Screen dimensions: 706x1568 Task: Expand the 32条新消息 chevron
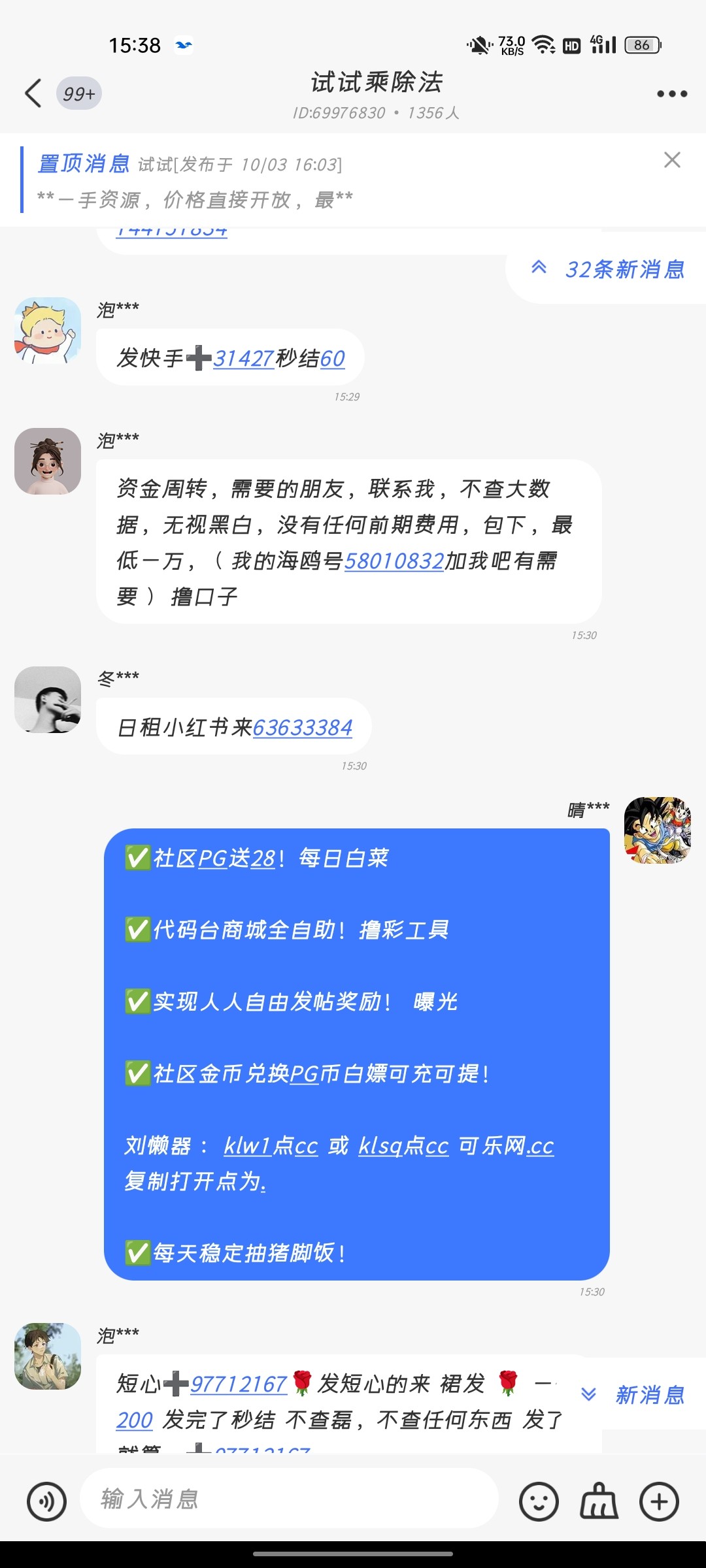point(538,269)
